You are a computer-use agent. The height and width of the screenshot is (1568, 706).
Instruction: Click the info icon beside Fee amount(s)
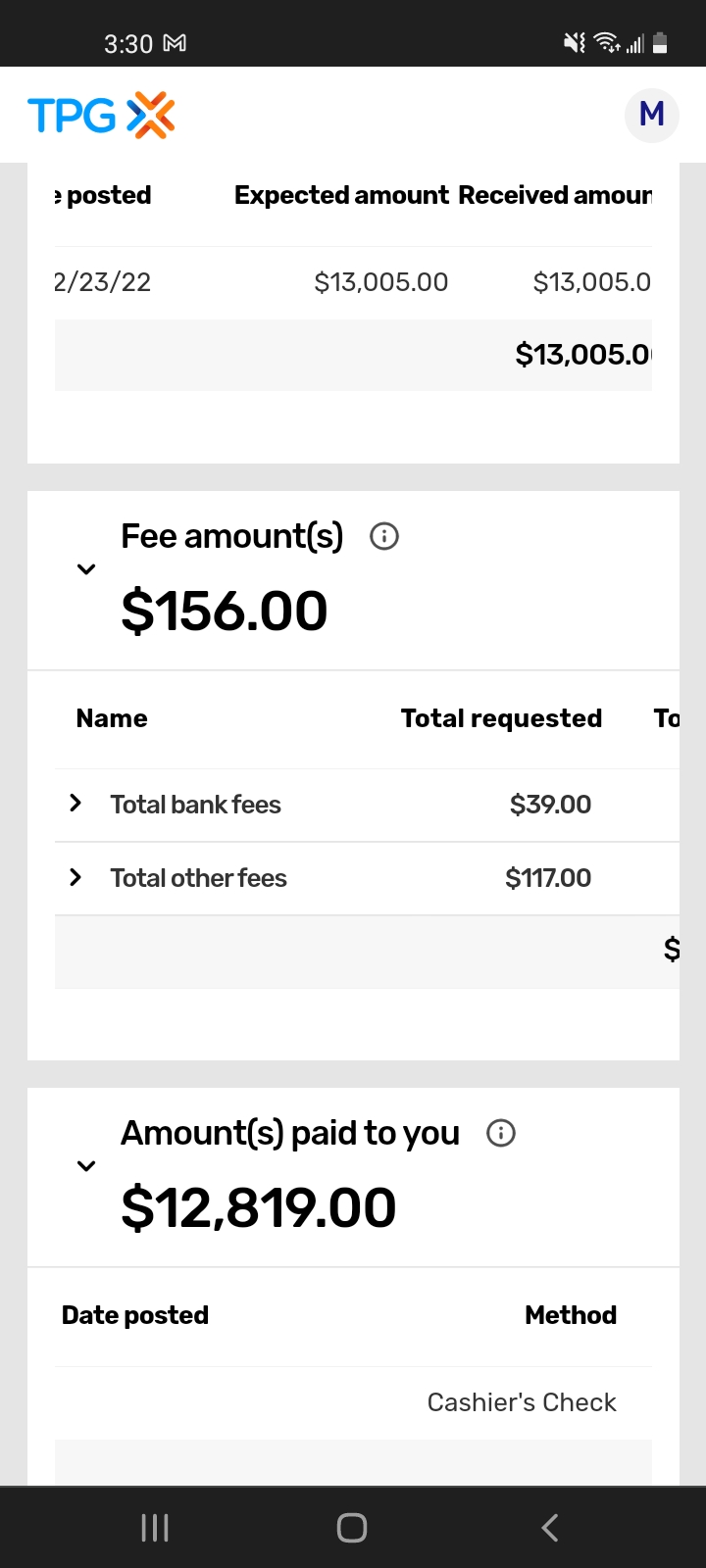[383, 536]
